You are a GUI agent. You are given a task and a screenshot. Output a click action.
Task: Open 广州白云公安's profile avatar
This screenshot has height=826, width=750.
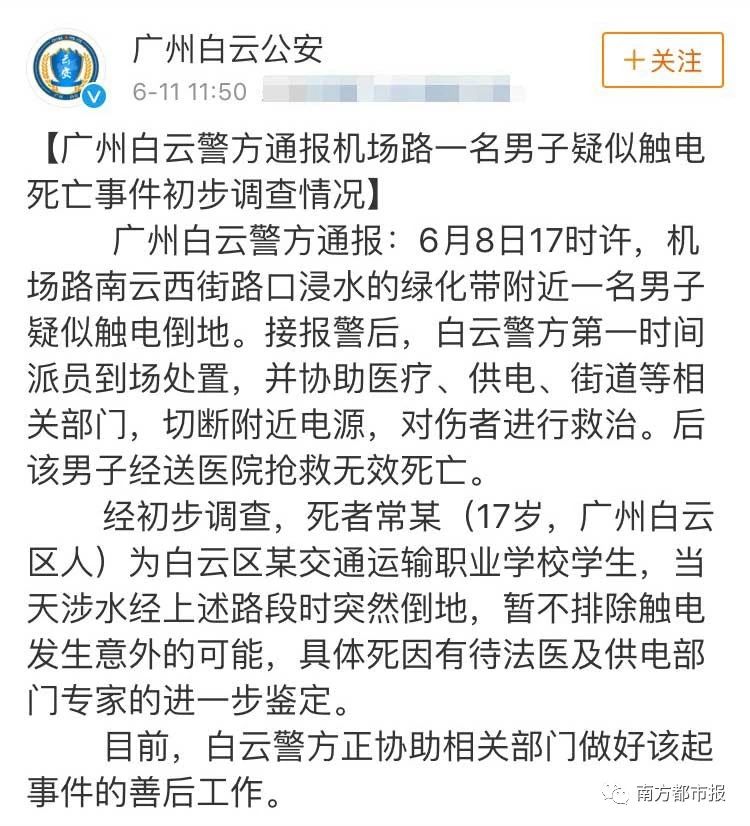tap(66, 67)
